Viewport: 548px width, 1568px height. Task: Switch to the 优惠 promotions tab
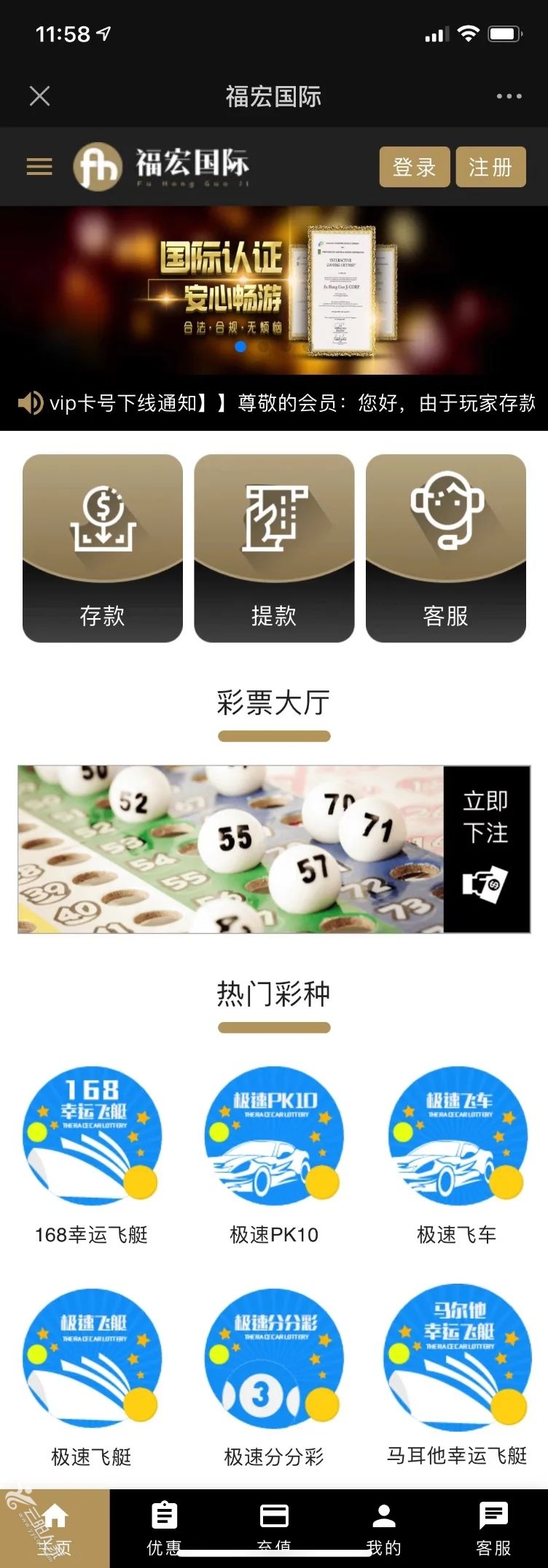(164, 1527)
